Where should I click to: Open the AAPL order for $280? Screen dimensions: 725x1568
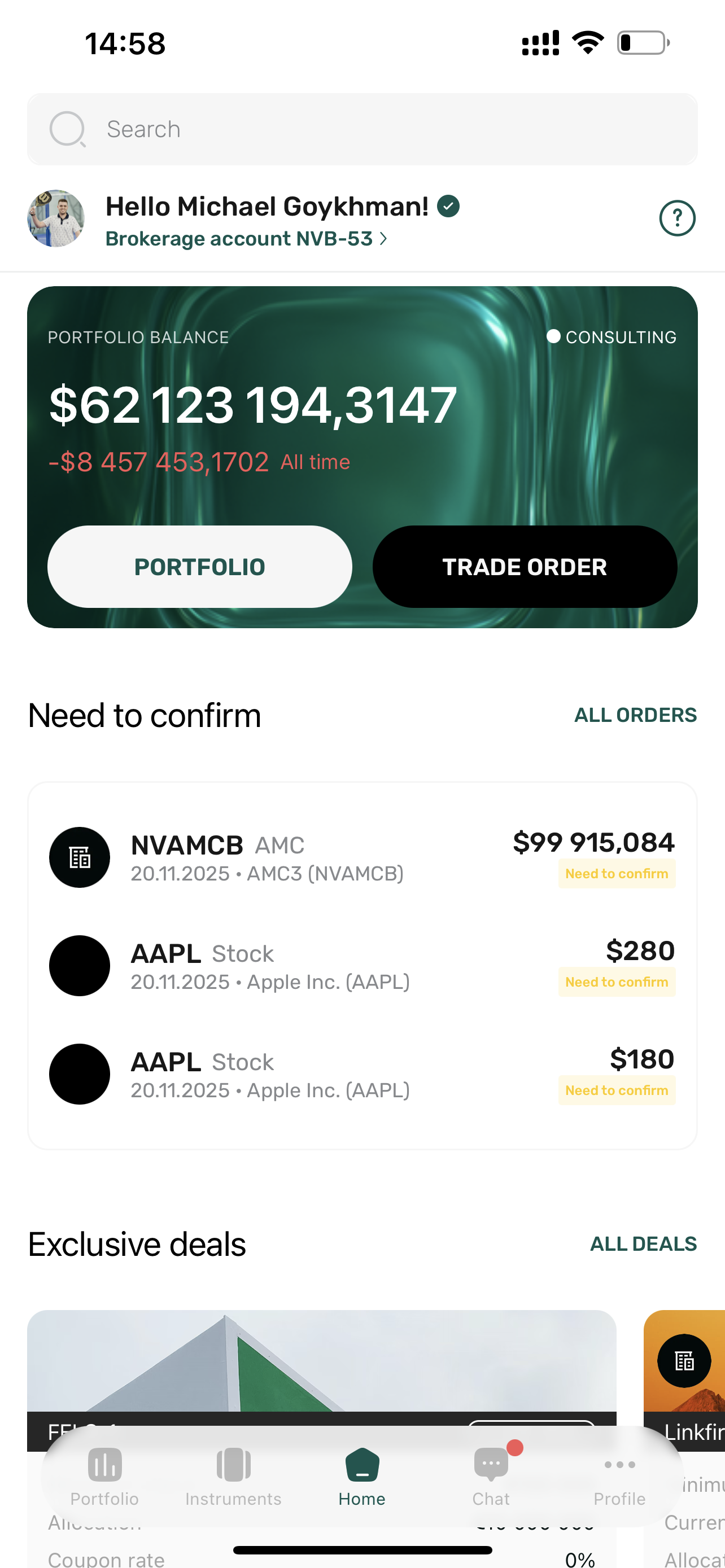coord(362,965)
